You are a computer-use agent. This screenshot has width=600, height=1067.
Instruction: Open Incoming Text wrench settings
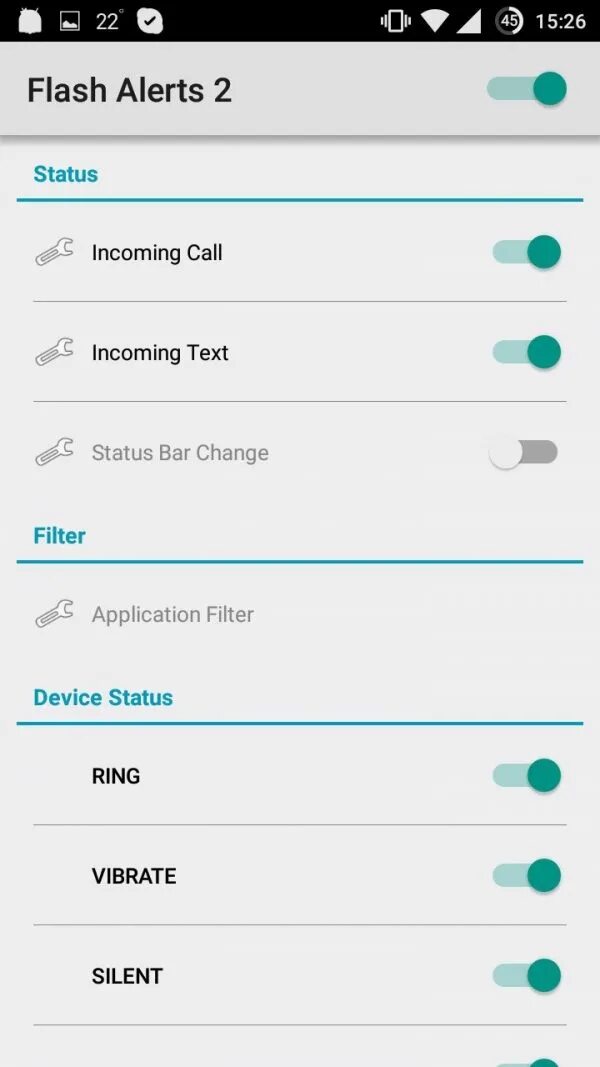point(55,352)
